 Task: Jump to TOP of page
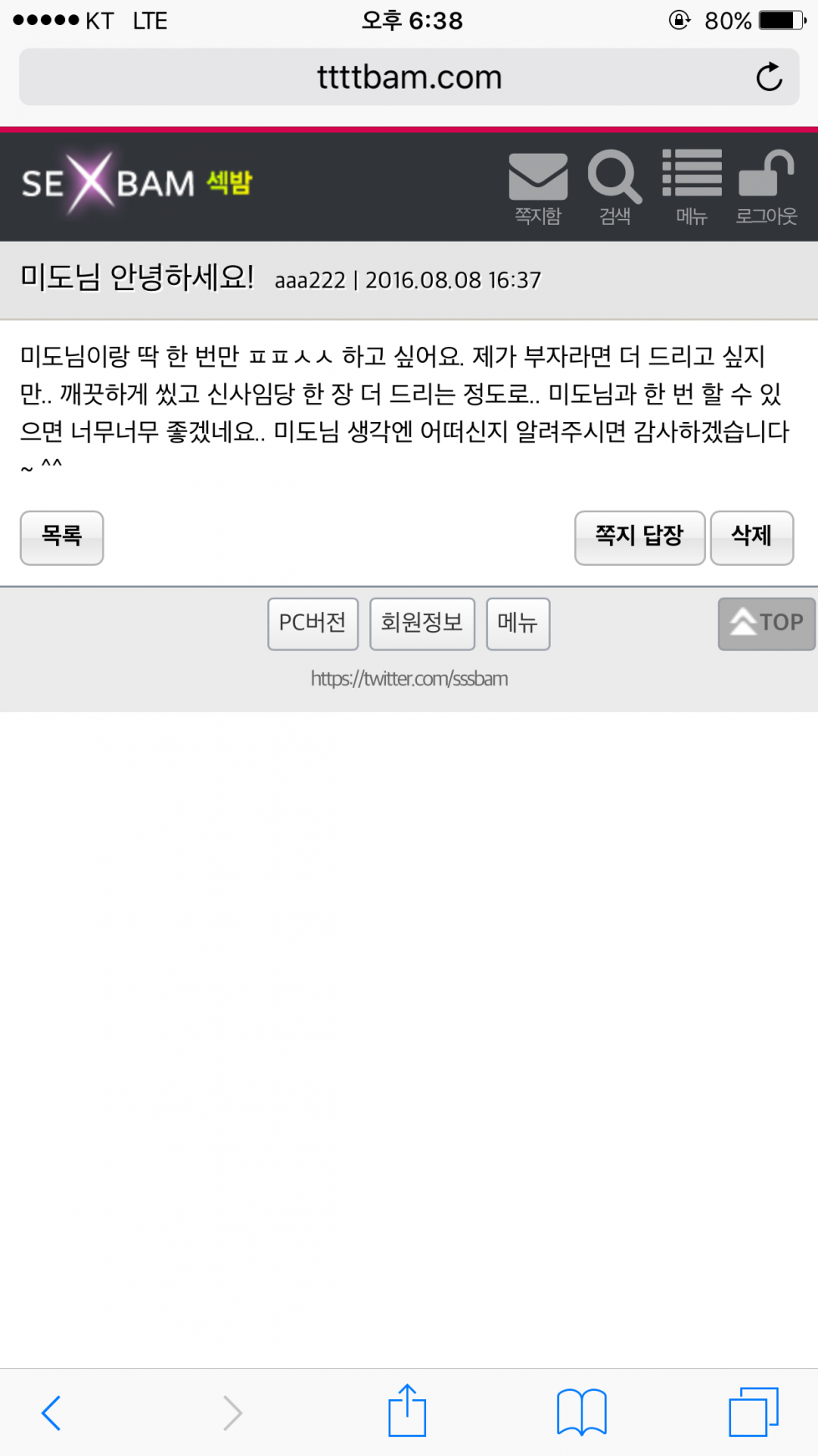point(766,624)
